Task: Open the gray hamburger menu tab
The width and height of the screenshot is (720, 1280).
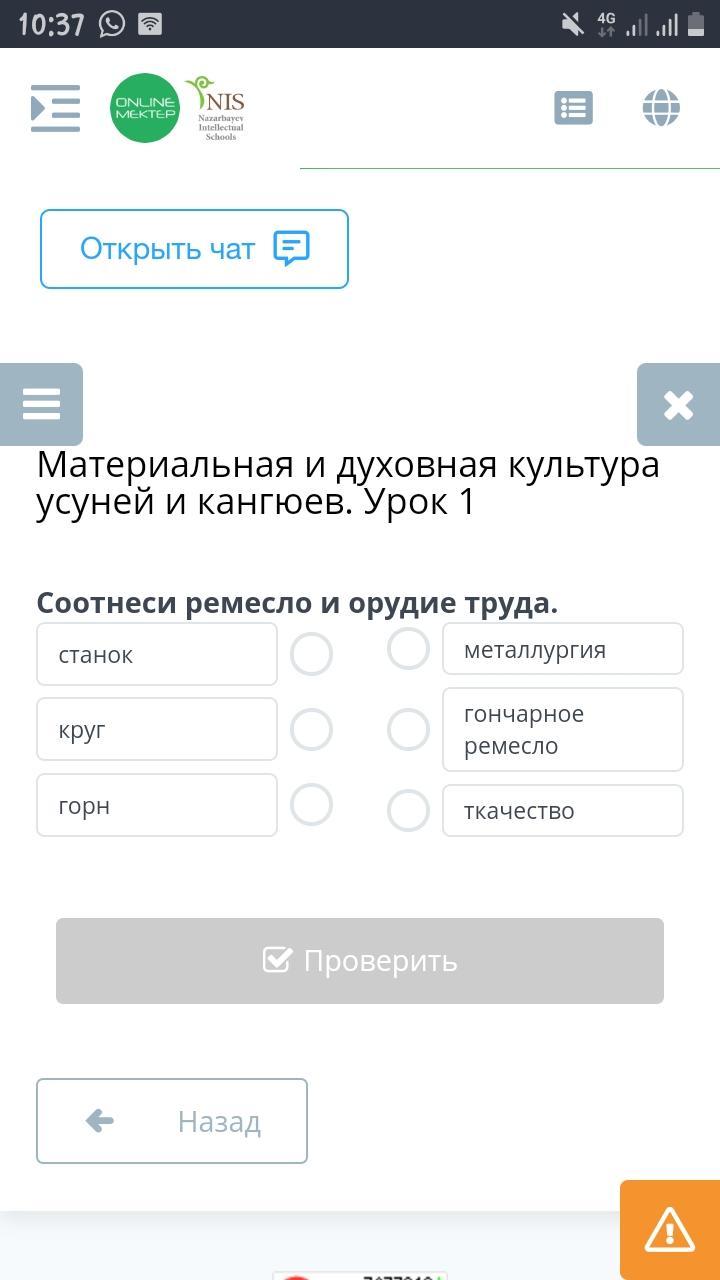Action: click(41, 404)
